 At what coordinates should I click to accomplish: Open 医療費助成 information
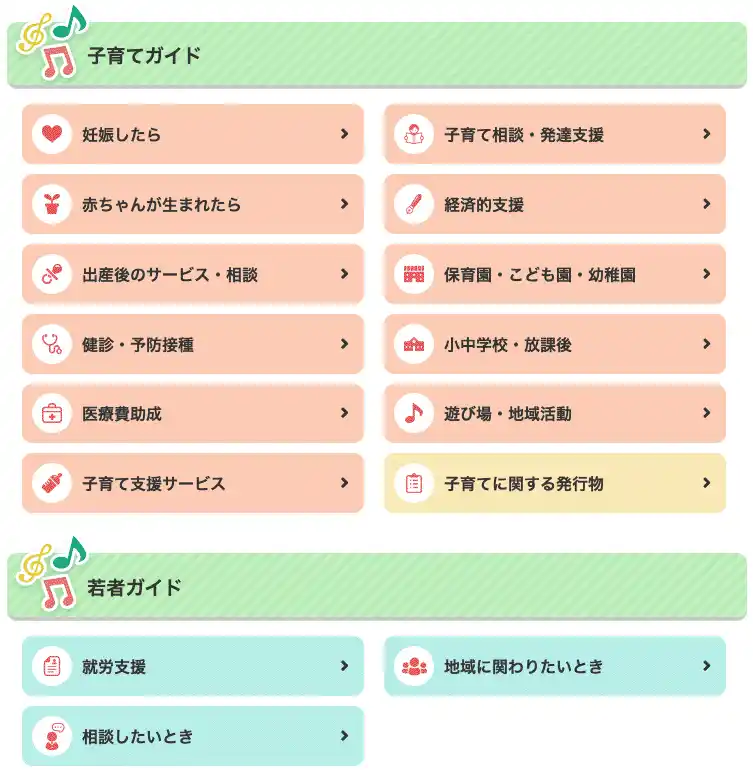pos(192,413)
